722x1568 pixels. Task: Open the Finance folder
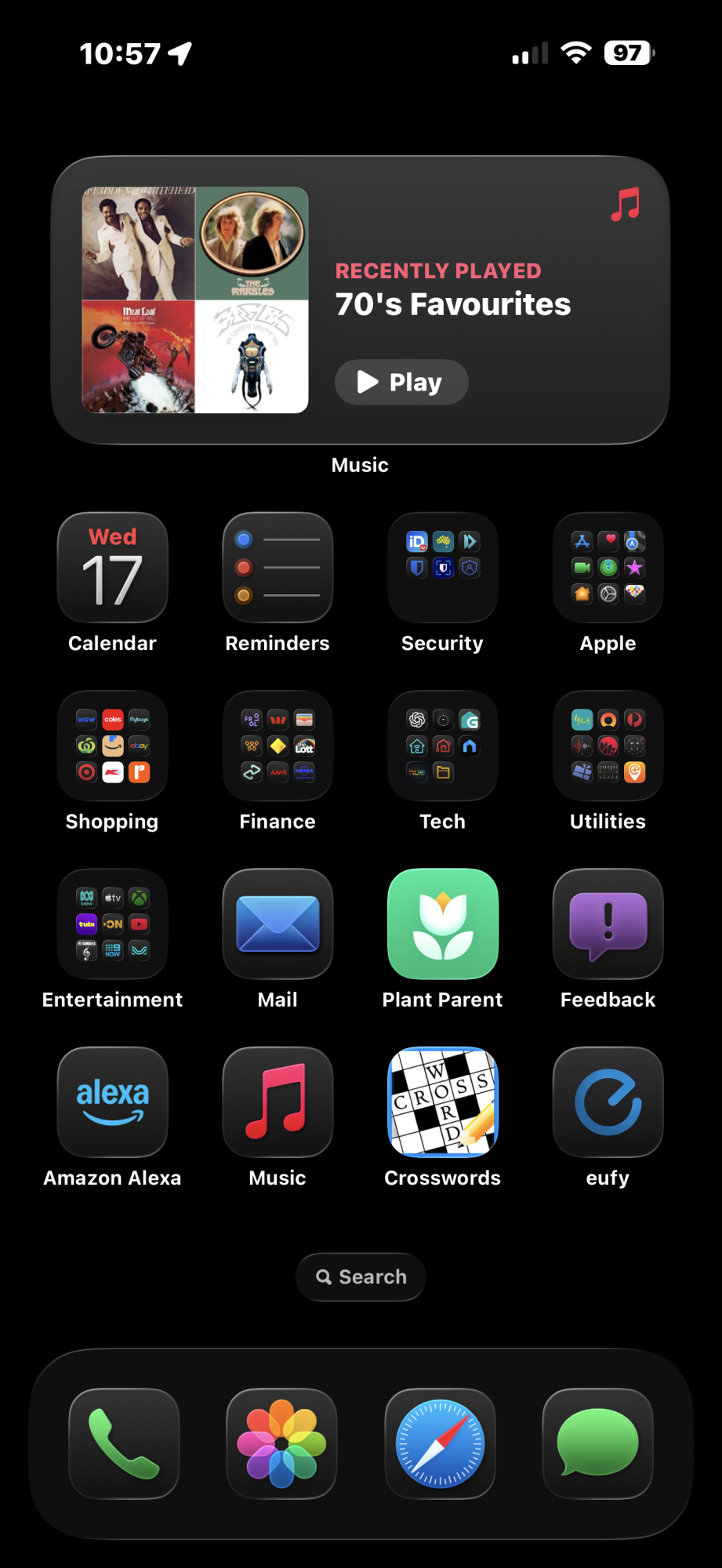pyautogui.click(x=278, y=746)
